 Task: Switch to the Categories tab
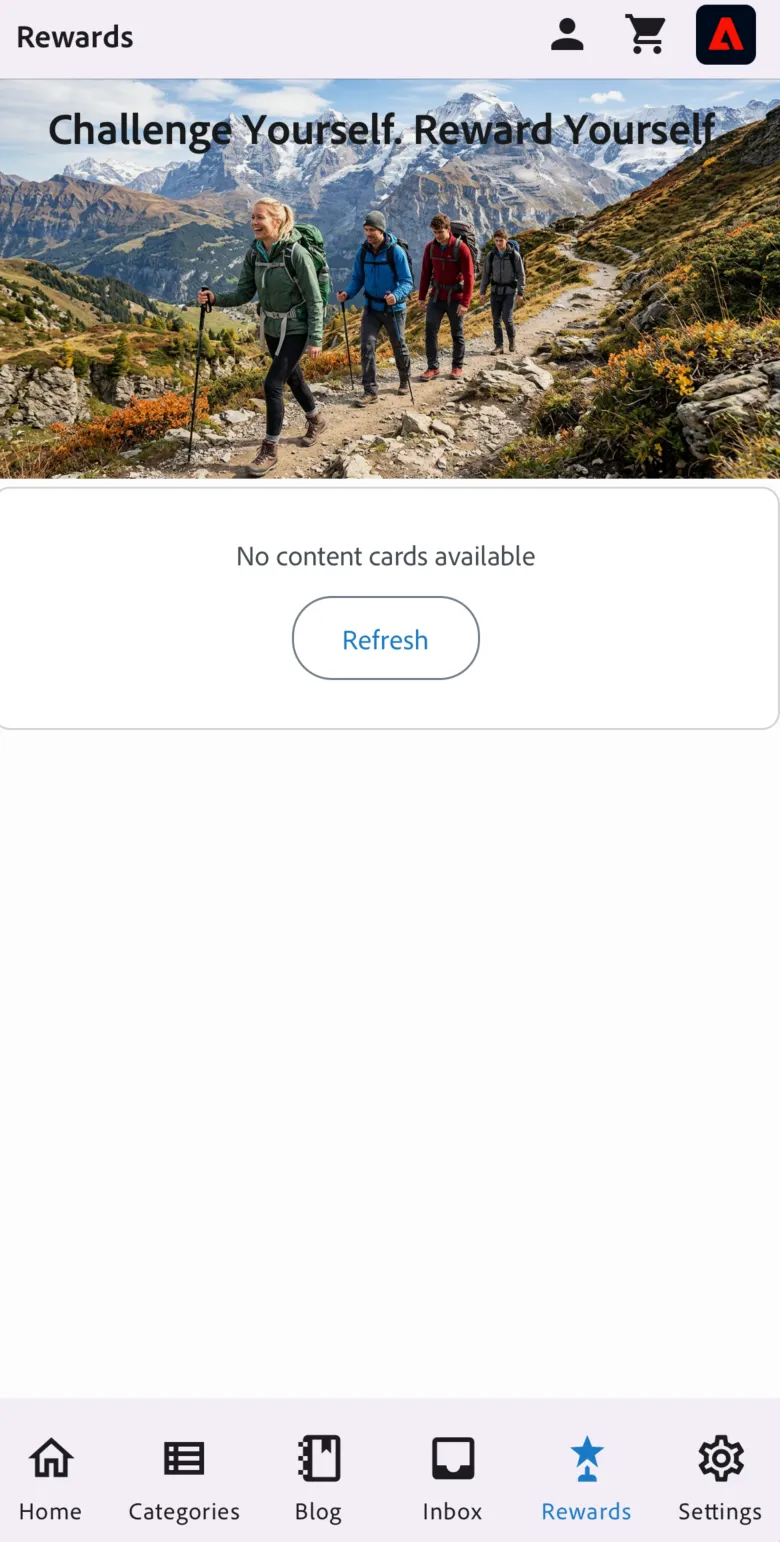pyautogui.click(x=184, y=1478)
